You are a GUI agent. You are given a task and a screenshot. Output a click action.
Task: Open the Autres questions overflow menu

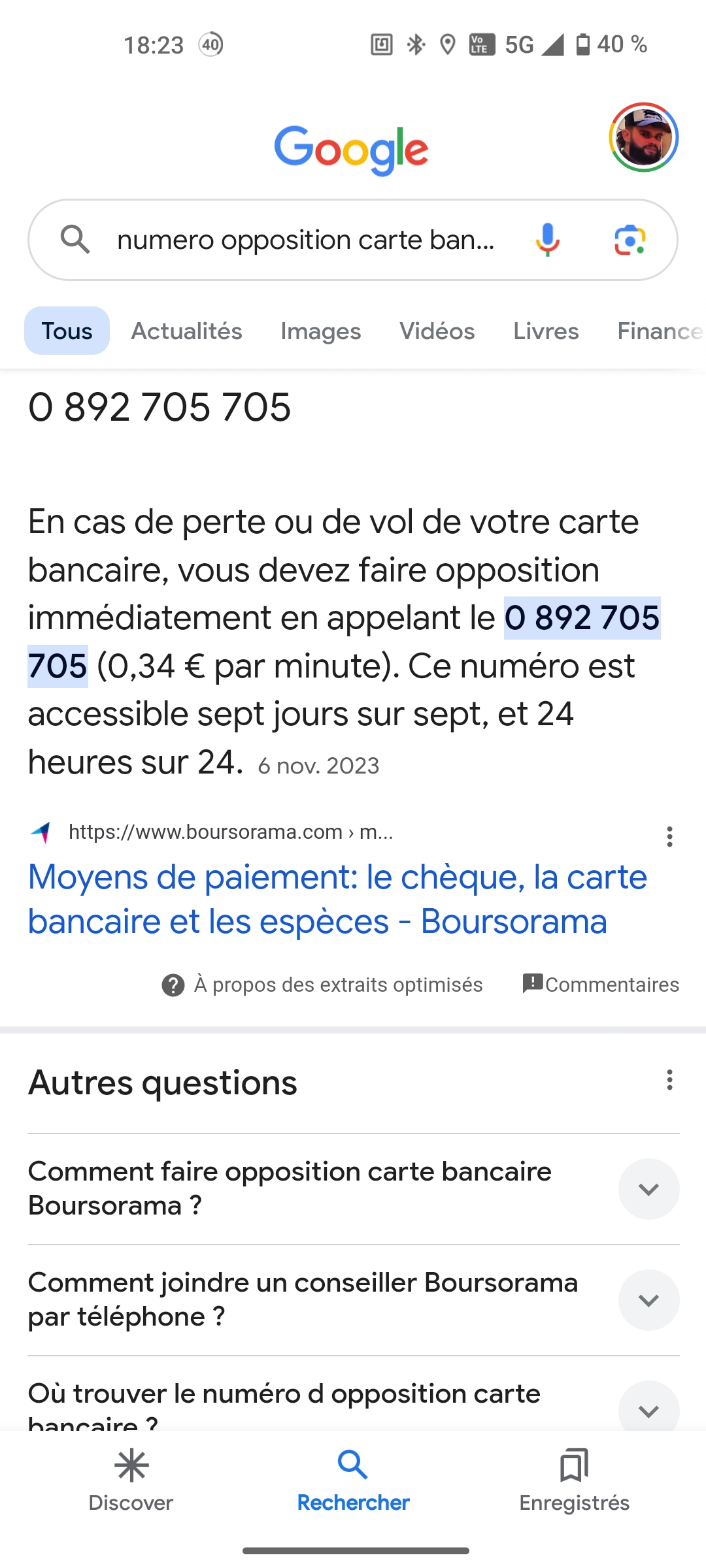point(669,1080)
